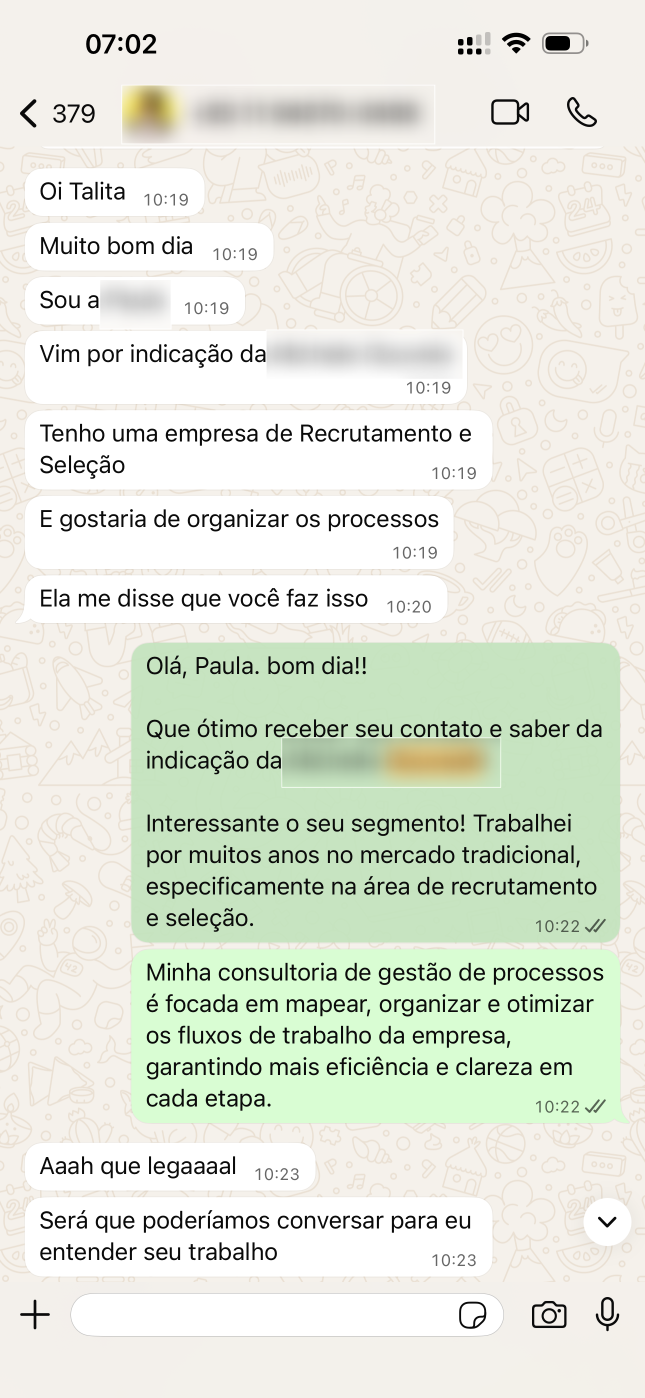This screenshot has height=1398, width=645.
Task: Focus the message text field
Action: (x=260, y=1315)
